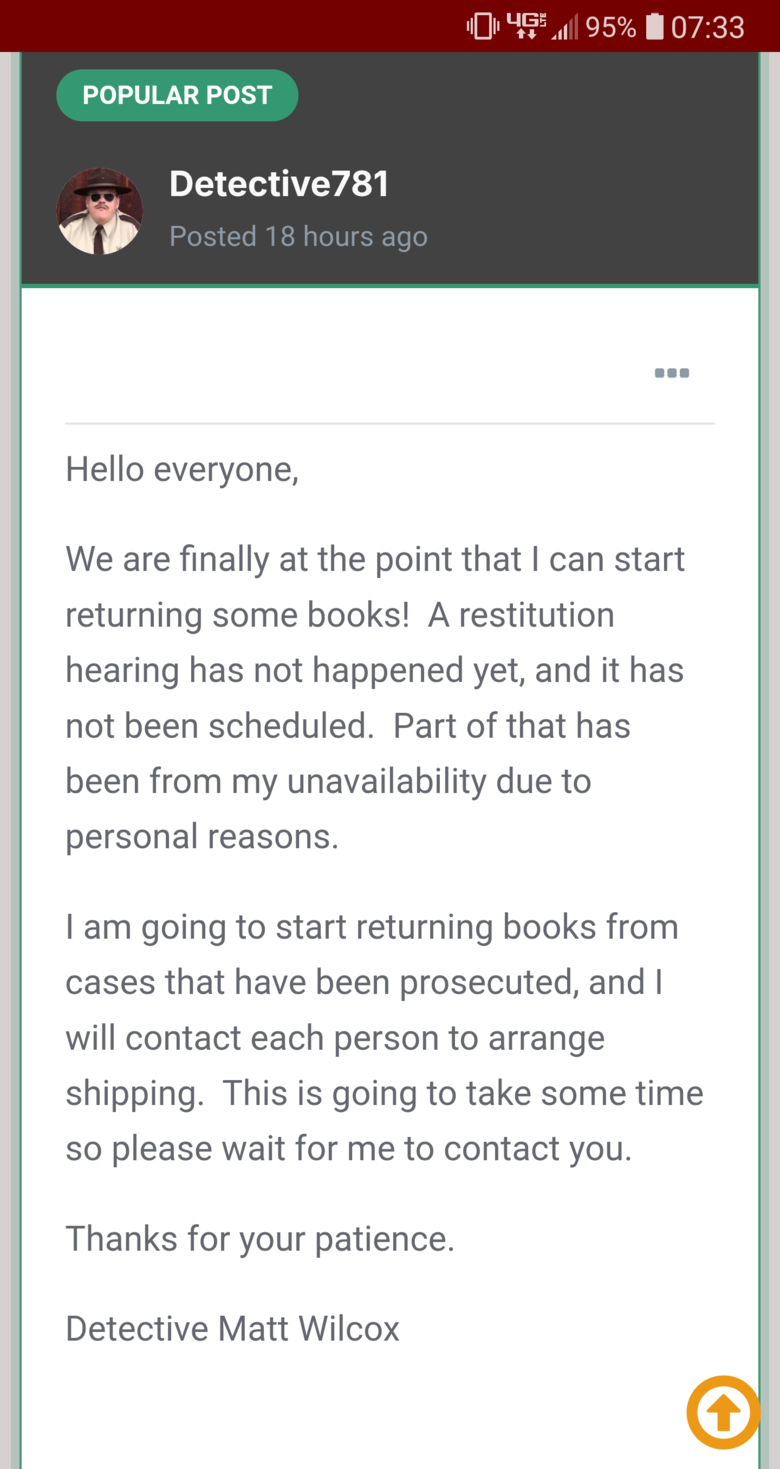The width and height of the screenshot is (780, 1469).
Task: Open Detective781's profile avatar
Action: (99, 211)
